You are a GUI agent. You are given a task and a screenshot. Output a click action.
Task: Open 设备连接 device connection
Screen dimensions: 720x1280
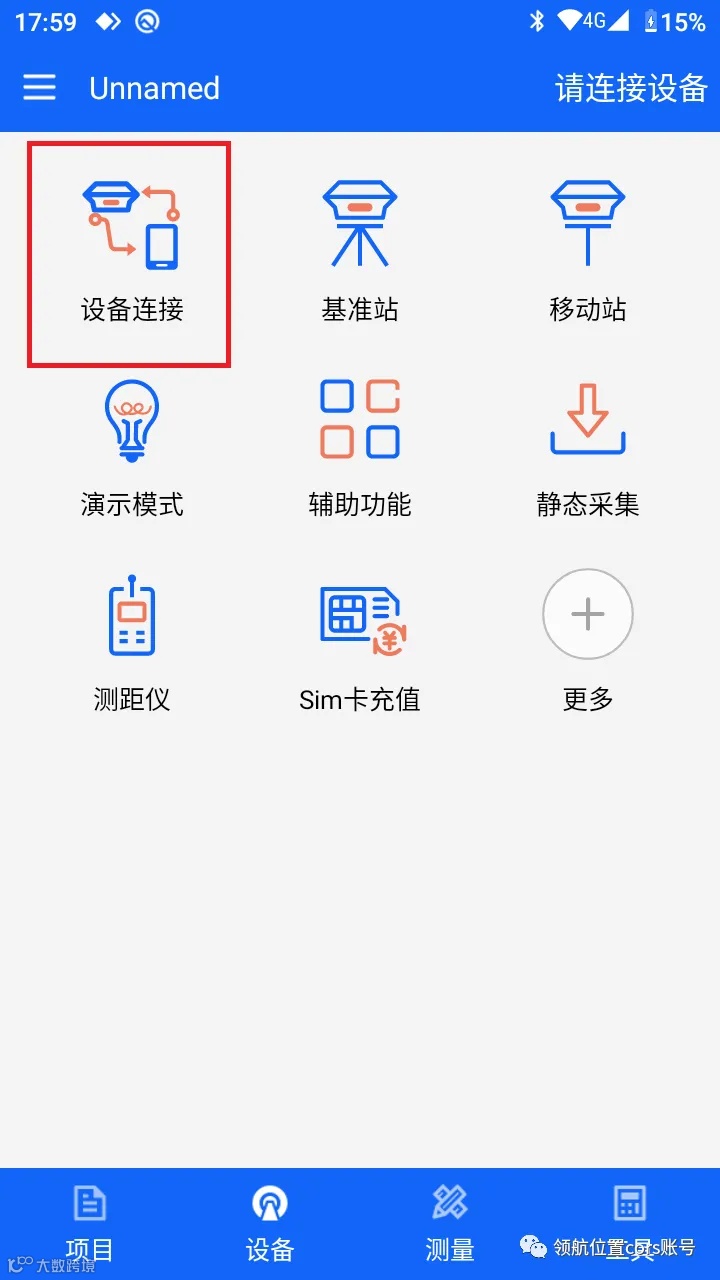(132, 254)
